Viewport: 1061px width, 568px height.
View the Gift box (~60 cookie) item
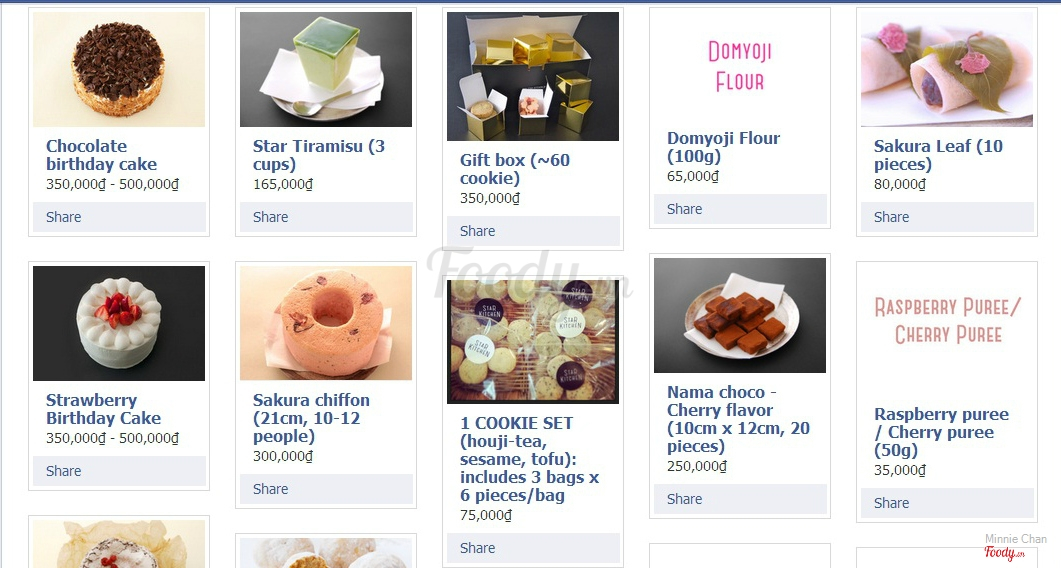514,169
